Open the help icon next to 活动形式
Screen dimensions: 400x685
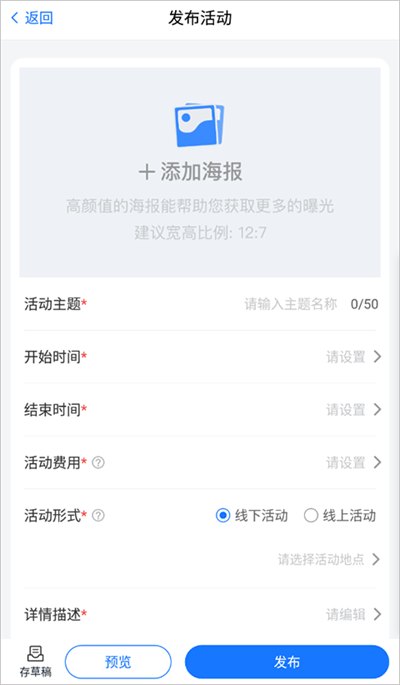99,516
